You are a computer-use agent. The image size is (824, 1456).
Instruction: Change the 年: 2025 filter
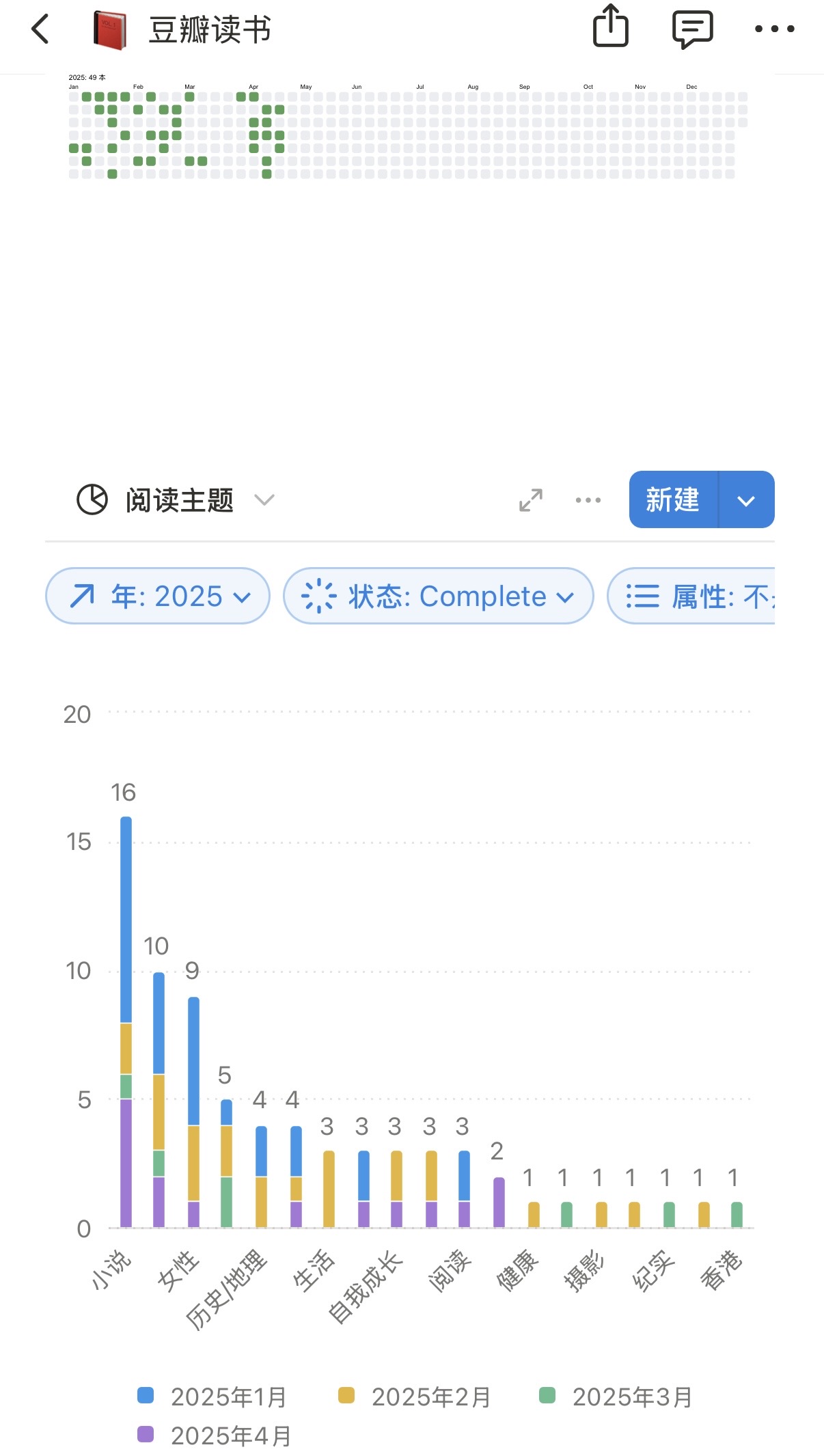click(158, 596)
